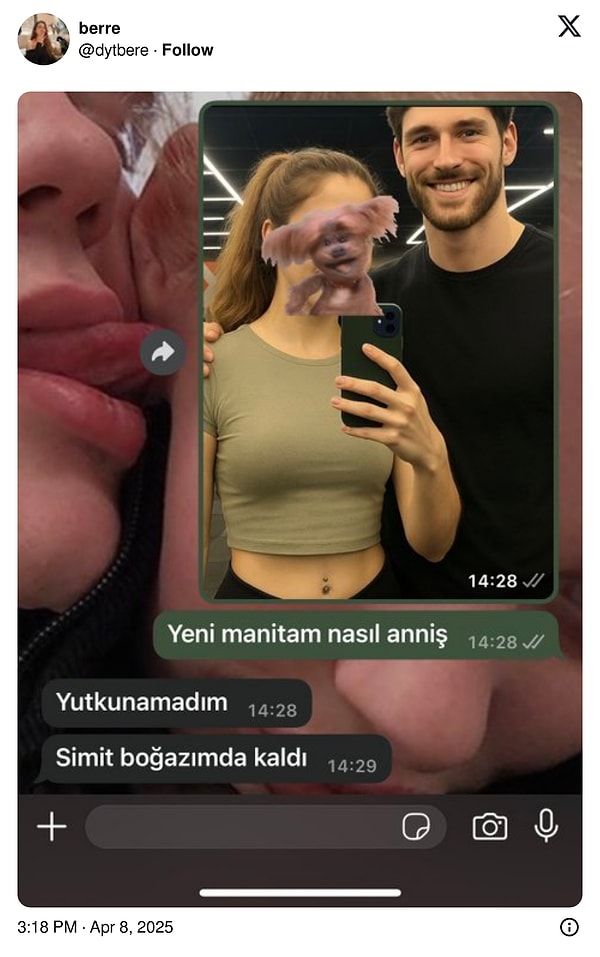Open the post's 3:18 PM timestamp link
This screenshot has height=957, width=600.
click(x=95, y=927)
